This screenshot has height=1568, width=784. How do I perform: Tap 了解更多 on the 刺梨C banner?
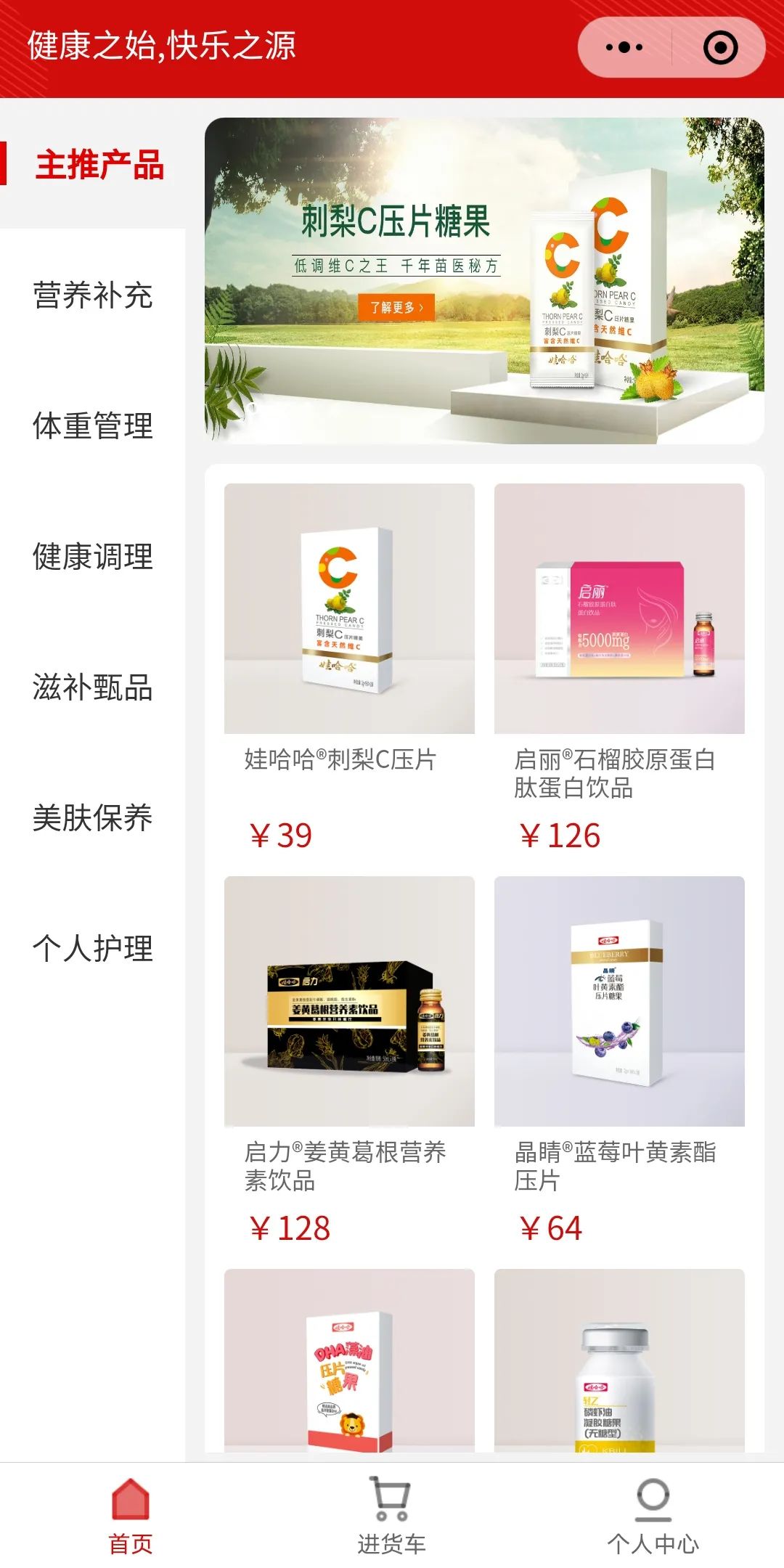point(396,307)
